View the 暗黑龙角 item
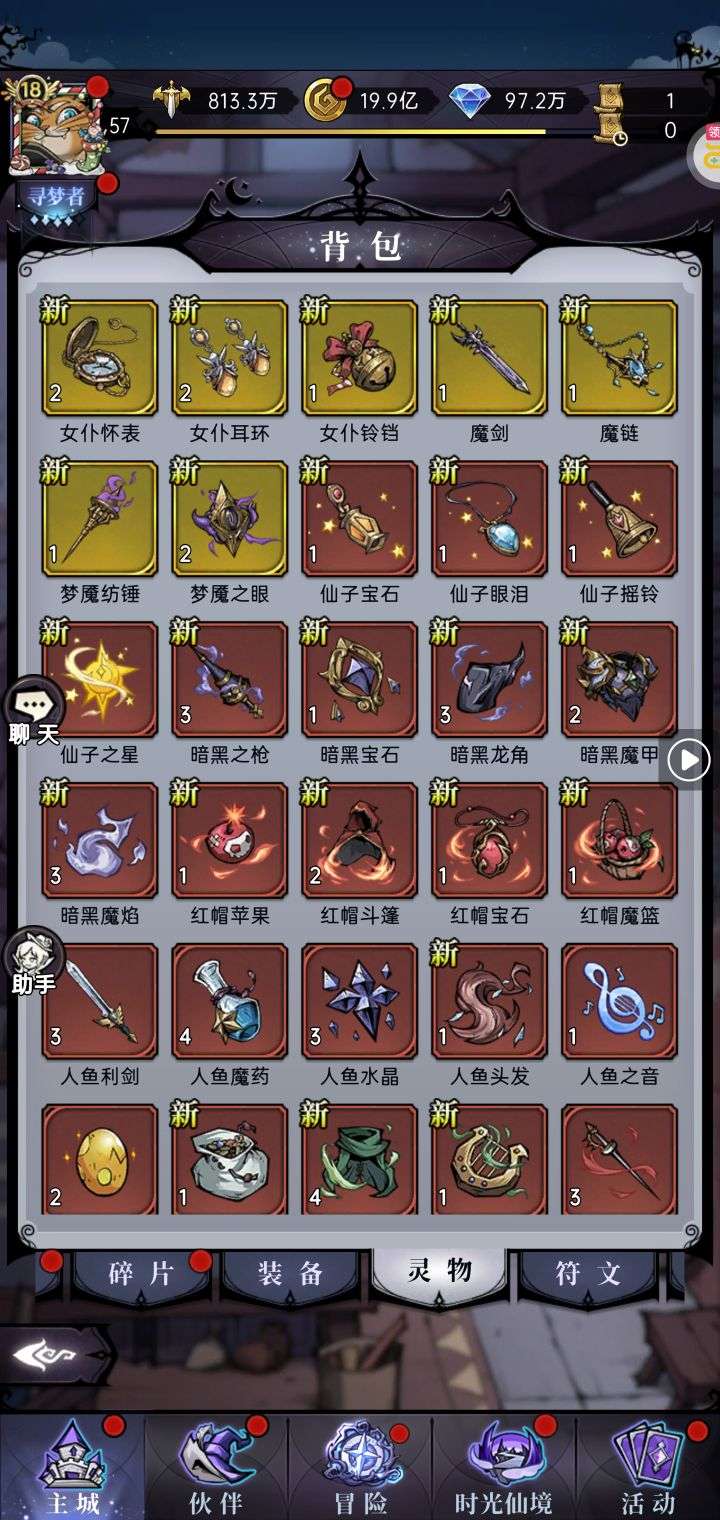This screenshot has height=1520, width=720. (x=489, y=680)
